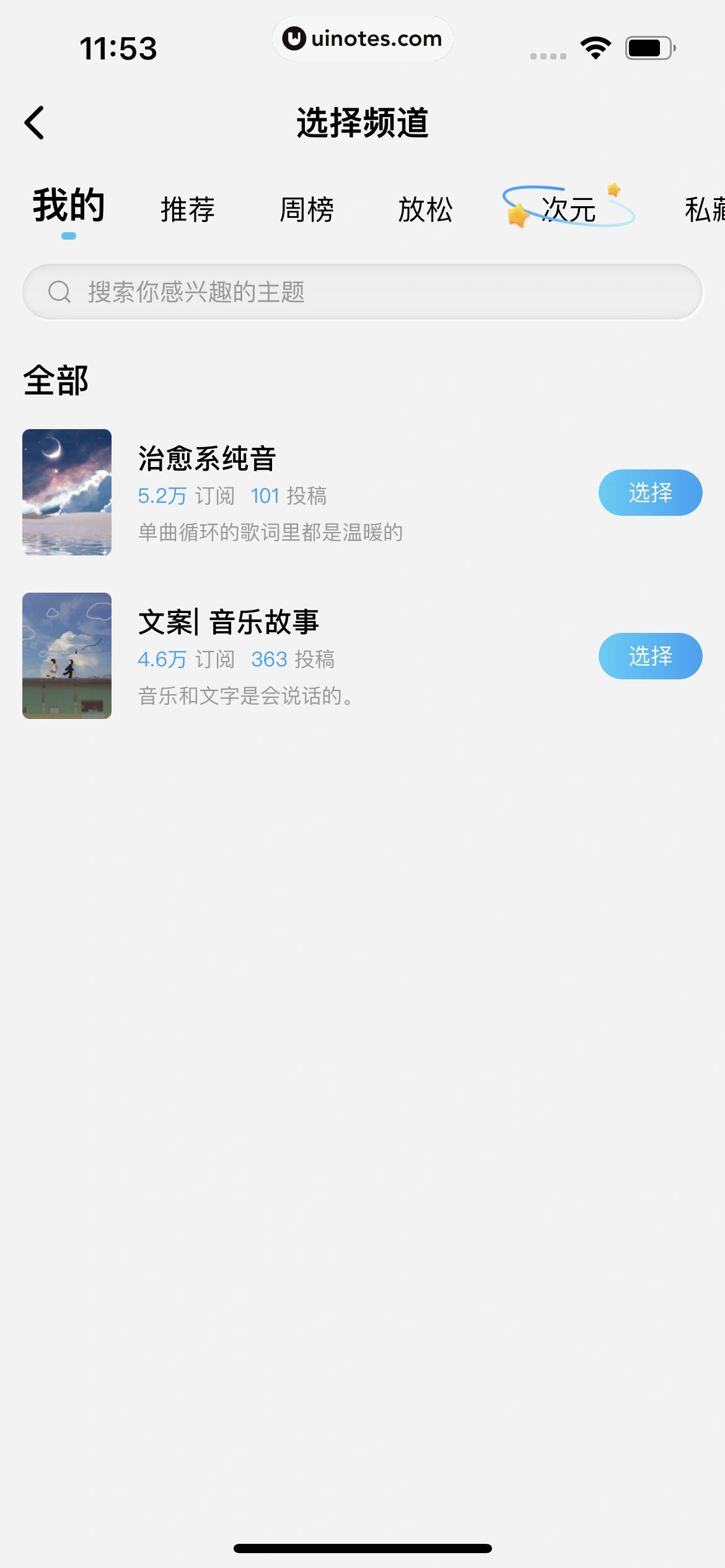Select the 治愈系纯音 channel
Image resolution: width=725 pixels, height=1568 pixels.
pos(649,492)
